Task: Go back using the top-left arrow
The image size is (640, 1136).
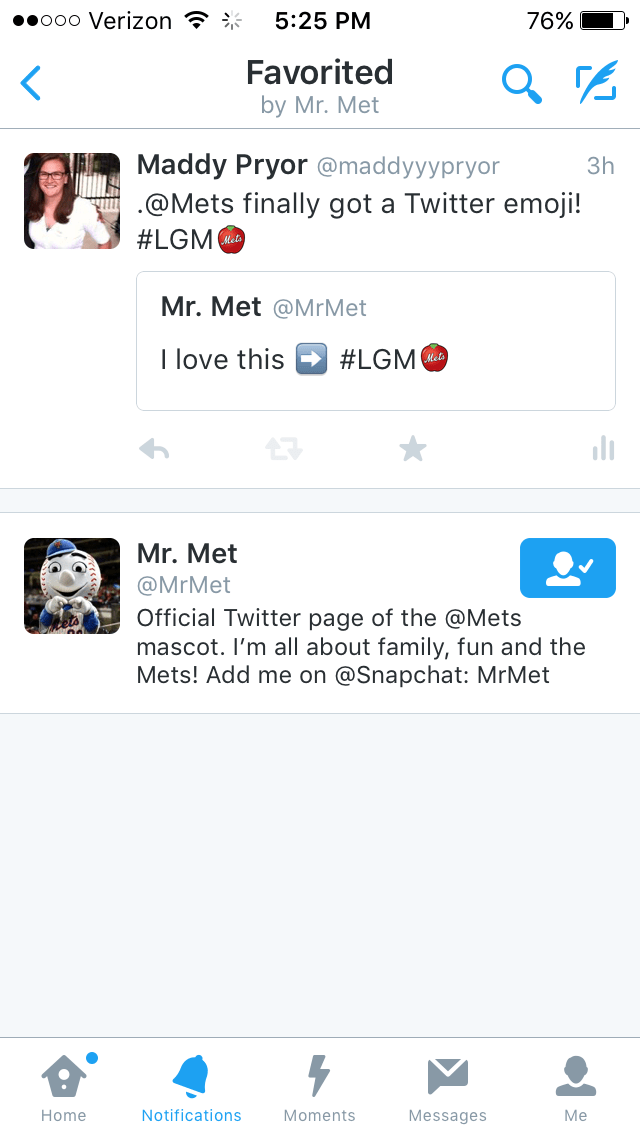Action: point(31,84)
